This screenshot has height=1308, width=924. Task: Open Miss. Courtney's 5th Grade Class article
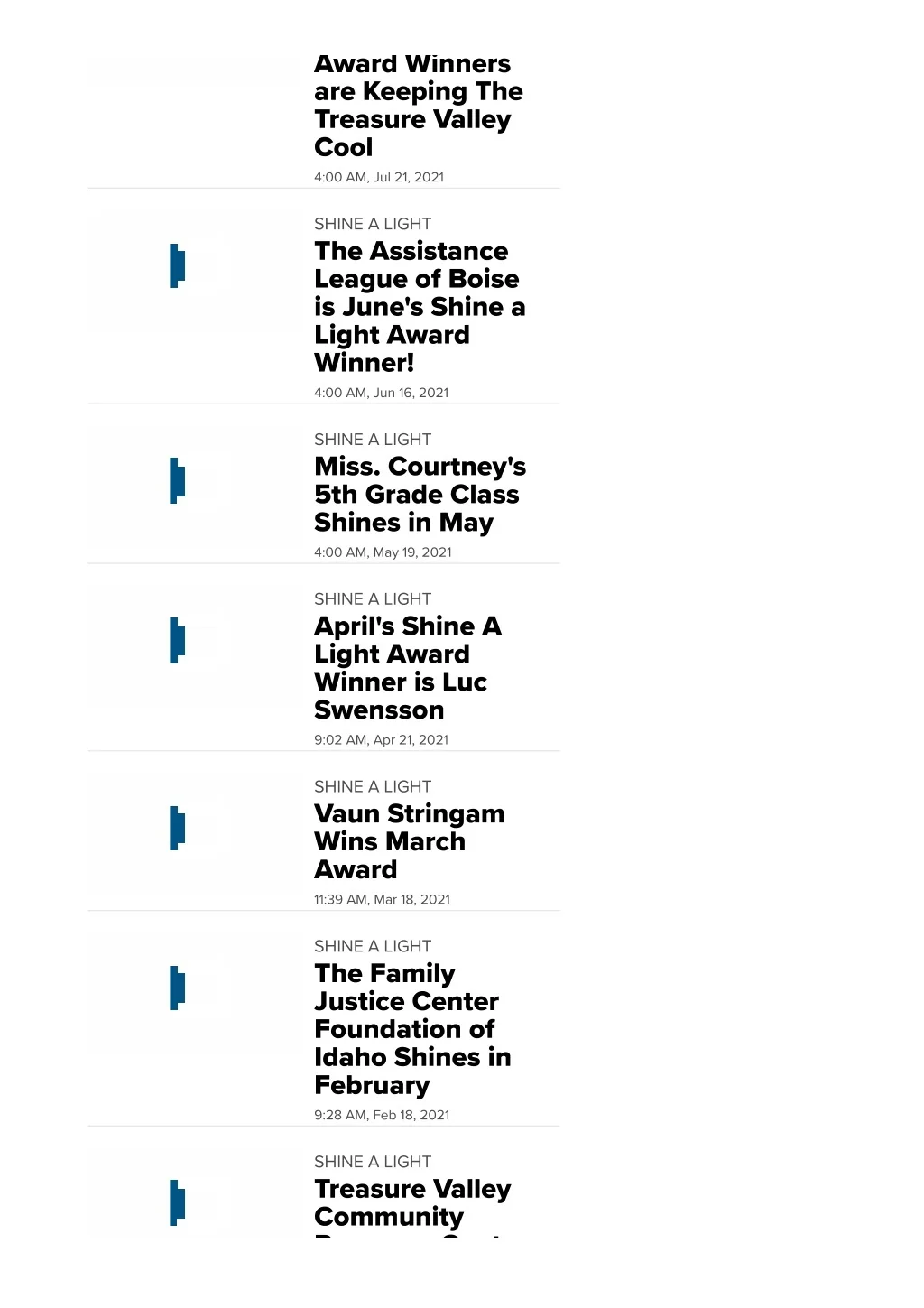click(x=419, y=494)
